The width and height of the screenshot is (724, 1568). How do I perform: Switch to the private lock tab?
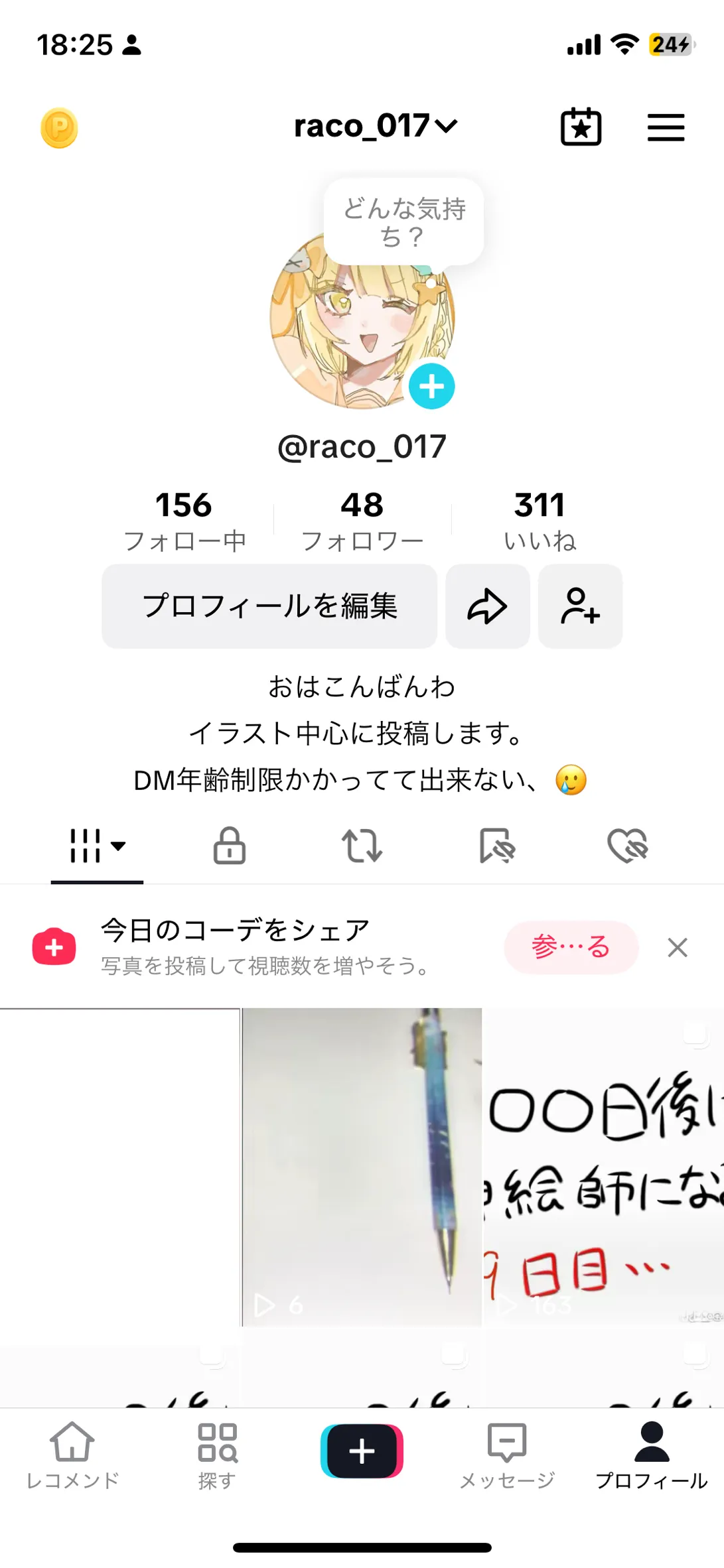(229, 846)
